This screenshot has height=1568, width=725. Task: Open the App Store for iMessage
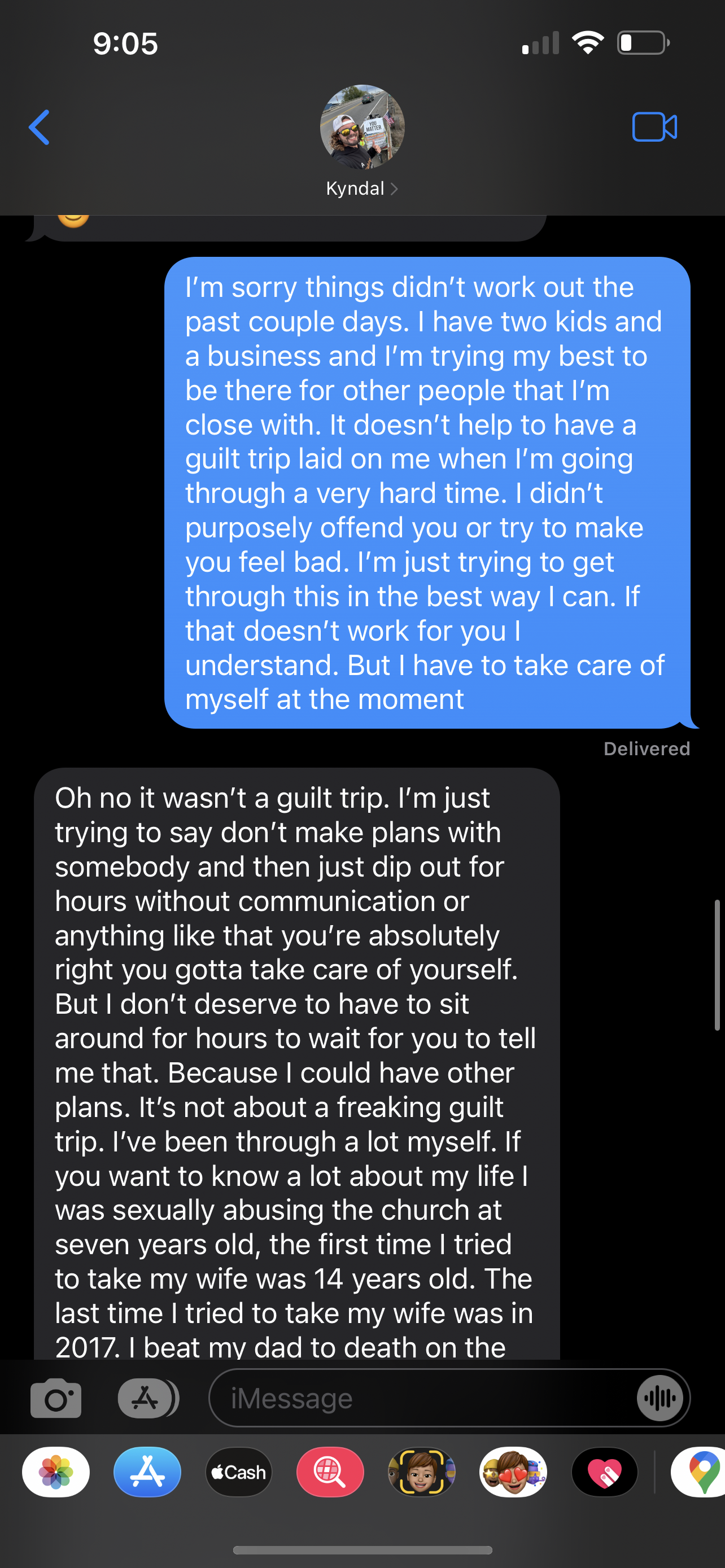tap(147, 1472)
